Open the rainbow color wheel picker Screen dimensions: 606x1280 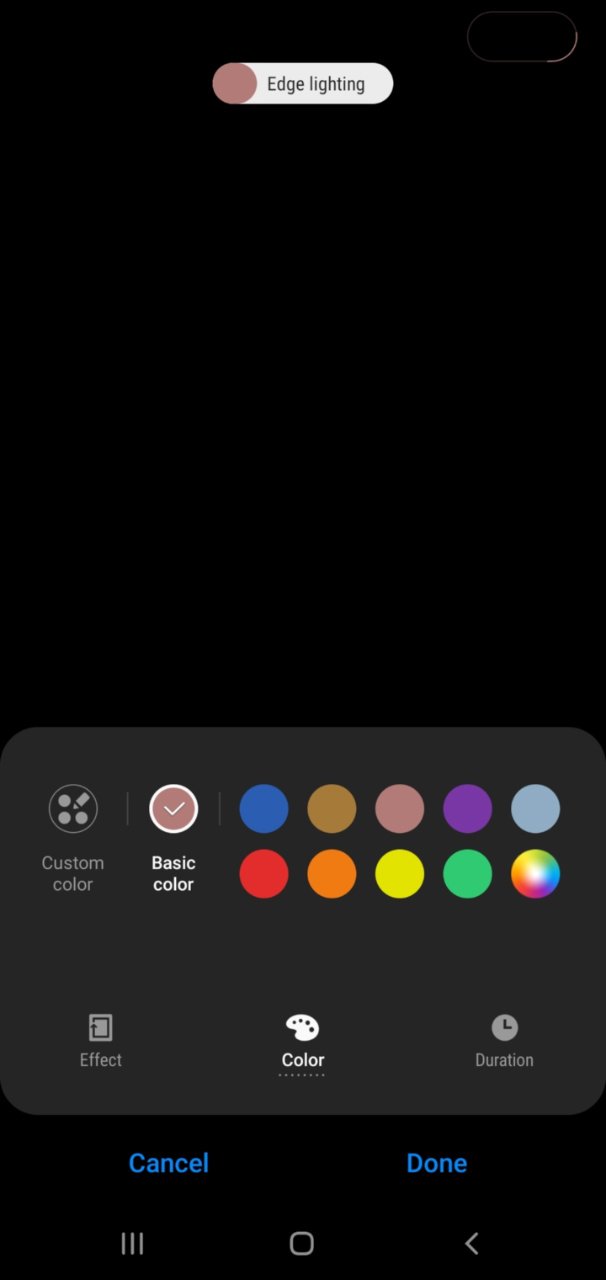[536, 874]
